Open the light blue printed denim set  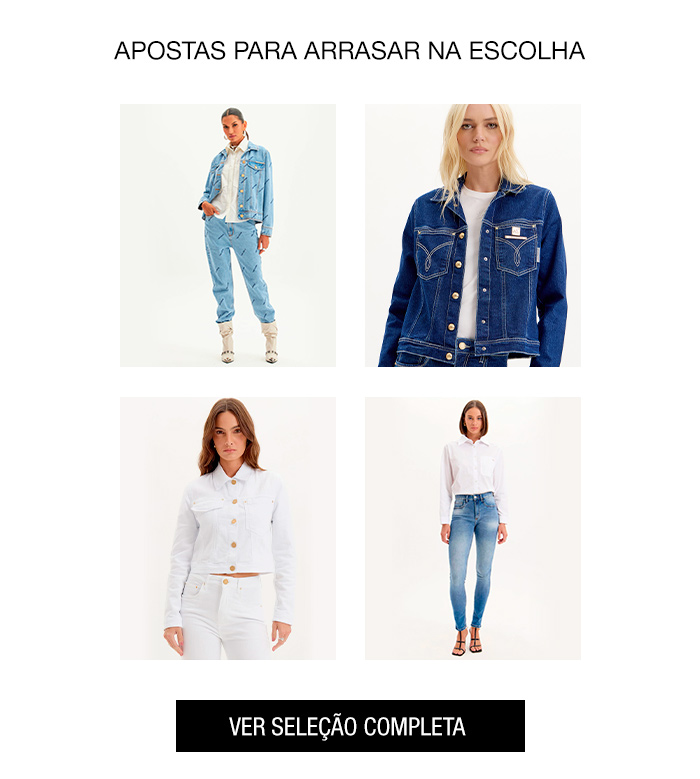228,235
